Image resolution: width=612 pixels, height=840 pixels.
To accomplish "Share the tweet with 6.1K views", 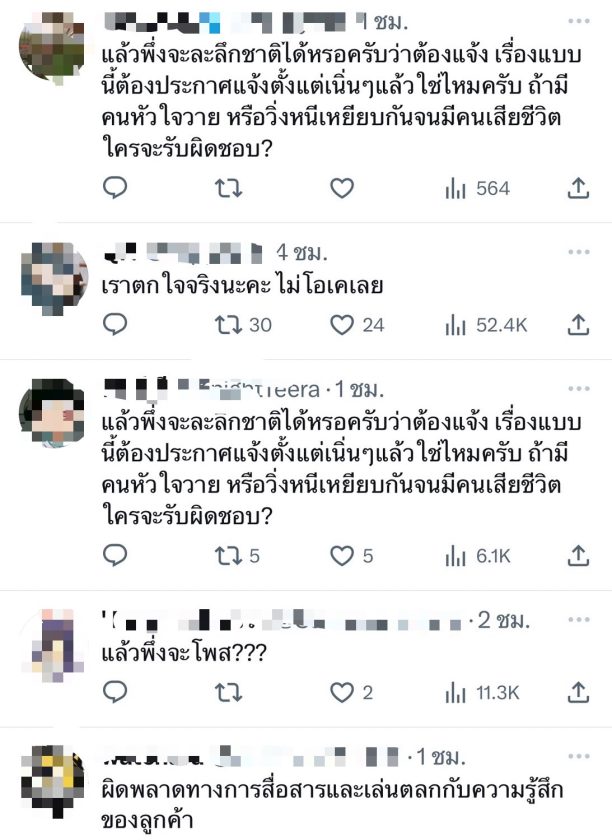I will (577, 555).
